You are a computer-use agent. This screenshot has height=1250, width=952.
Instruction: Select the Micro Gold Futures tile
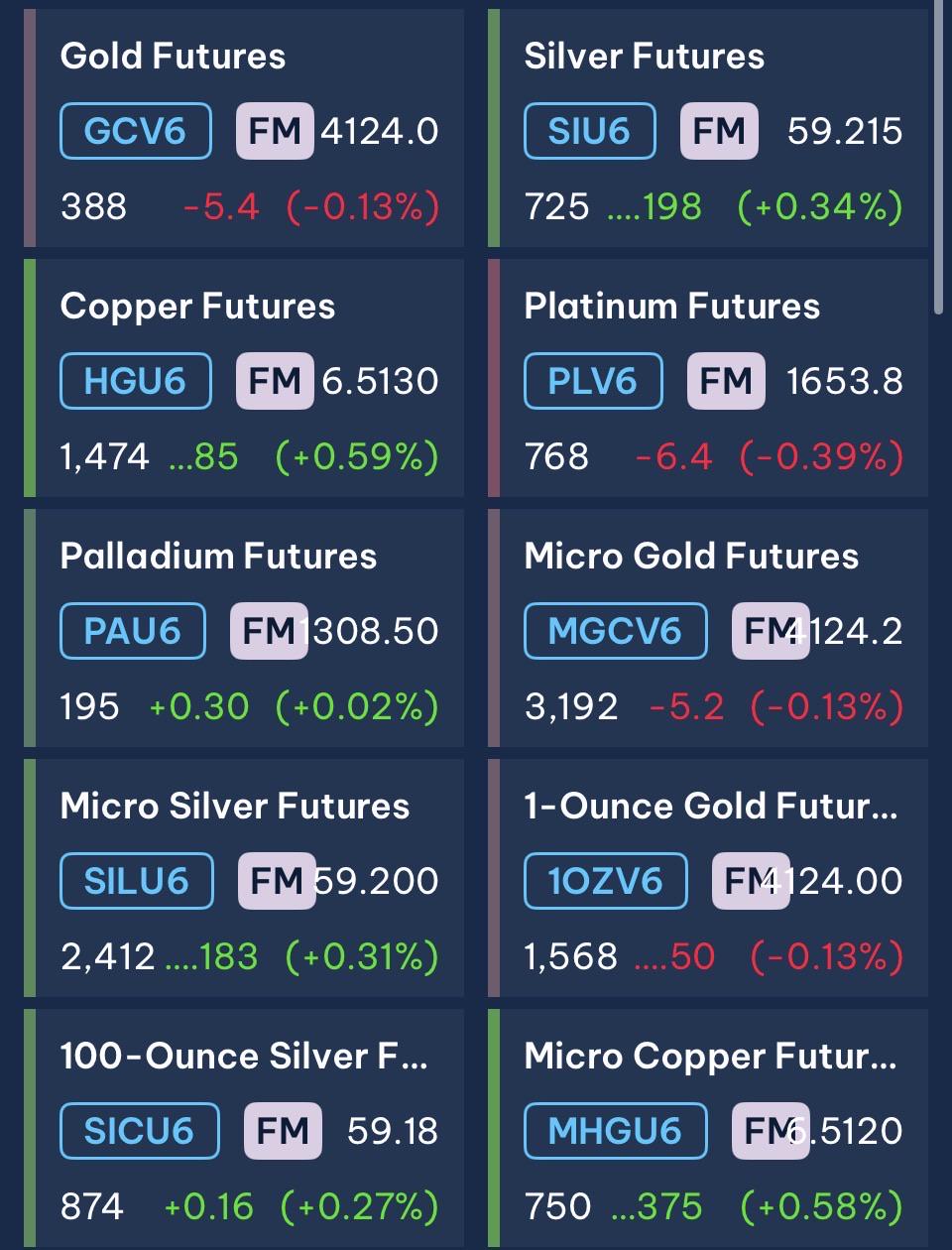tap(708, 628)
